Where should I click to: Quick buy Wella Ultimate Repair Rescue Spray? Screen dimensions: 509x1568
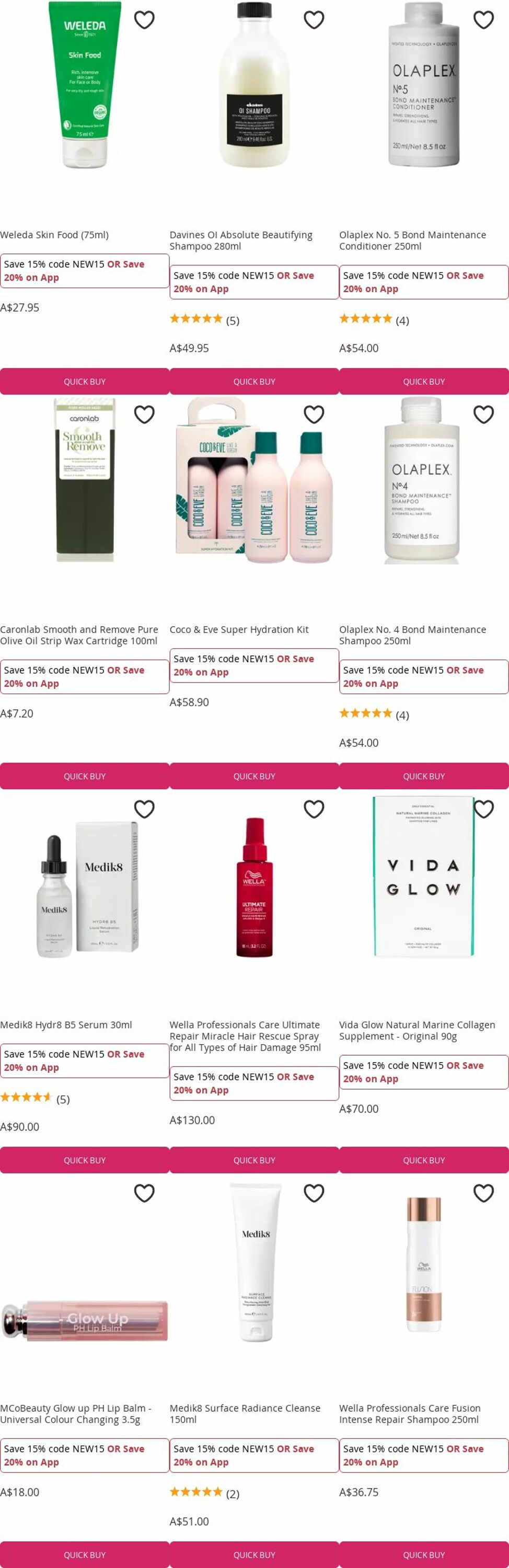click(254, 1160)
